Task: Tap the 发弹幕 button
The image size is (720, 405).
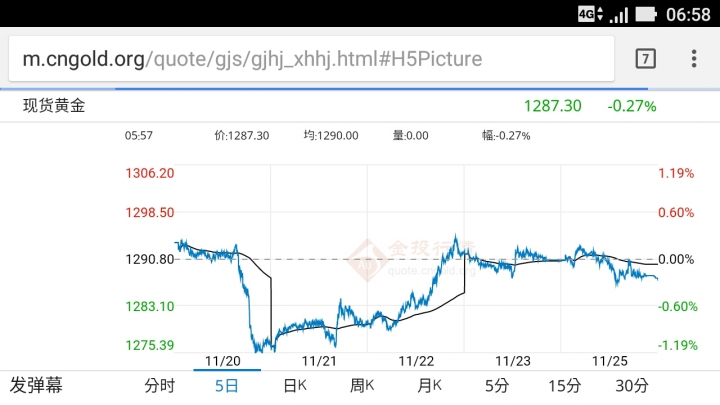Action: [x=37, y=385]
